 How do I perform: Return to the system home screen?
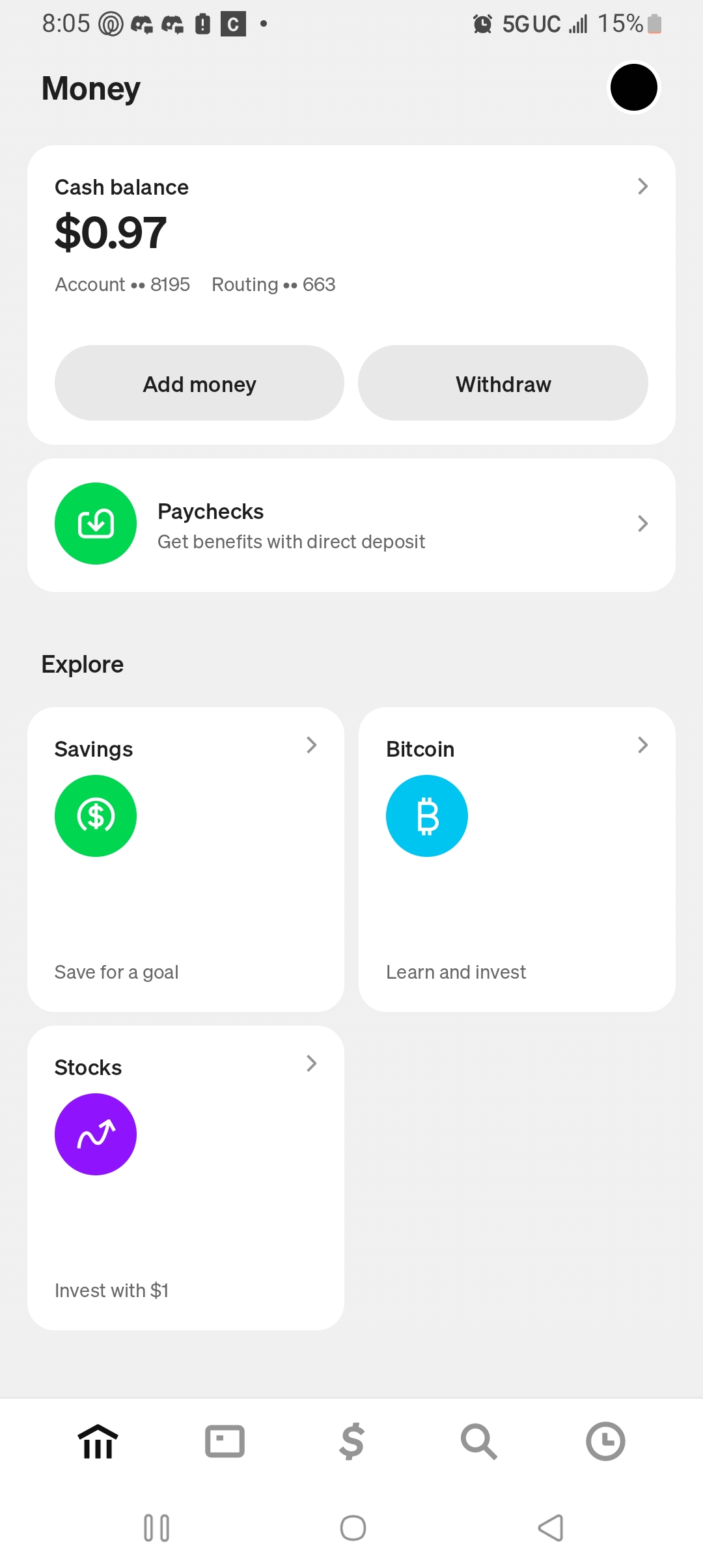[x=353, y=1528]
